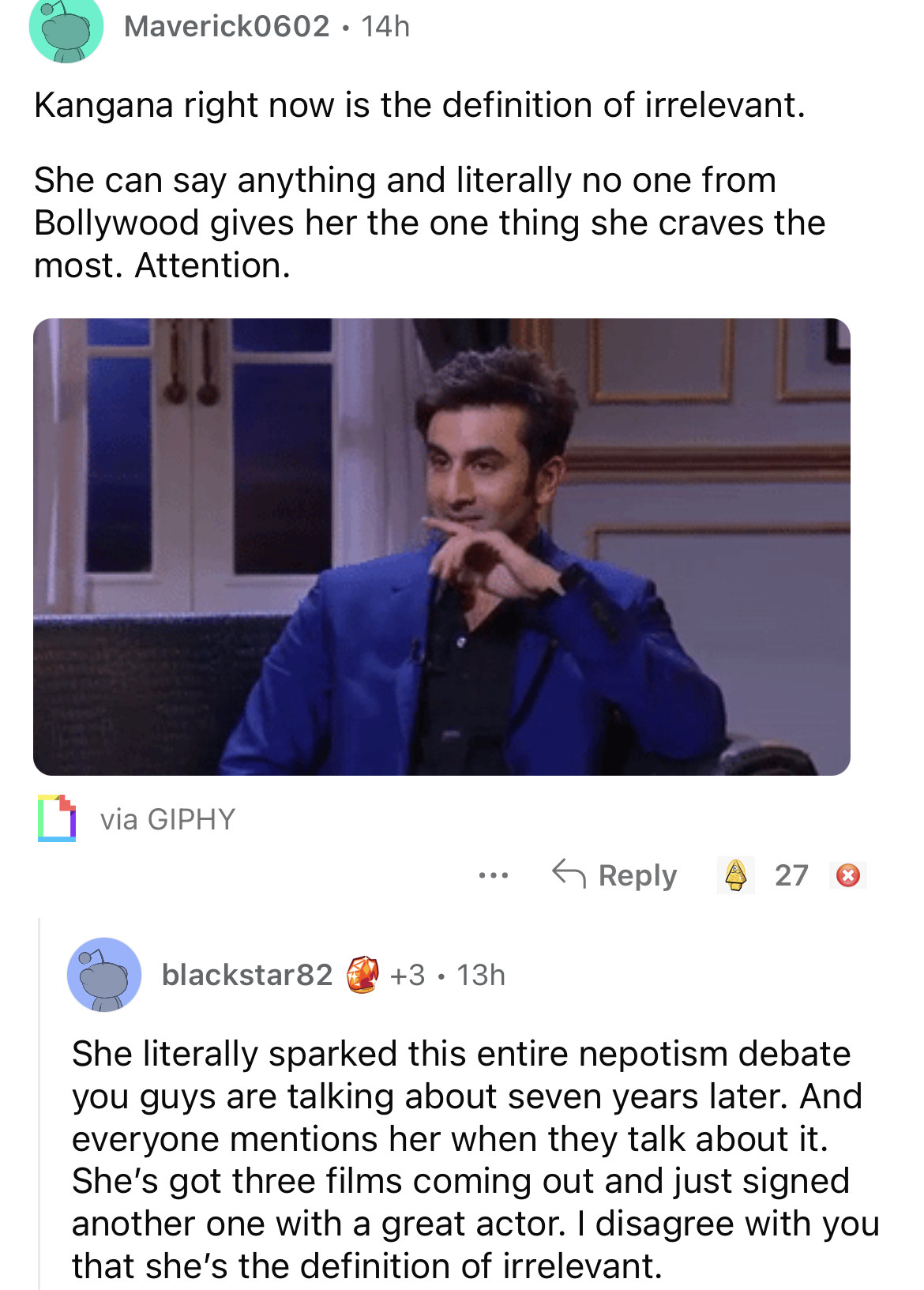Open the GIF in Maverick0602's comment

point(441,547)
